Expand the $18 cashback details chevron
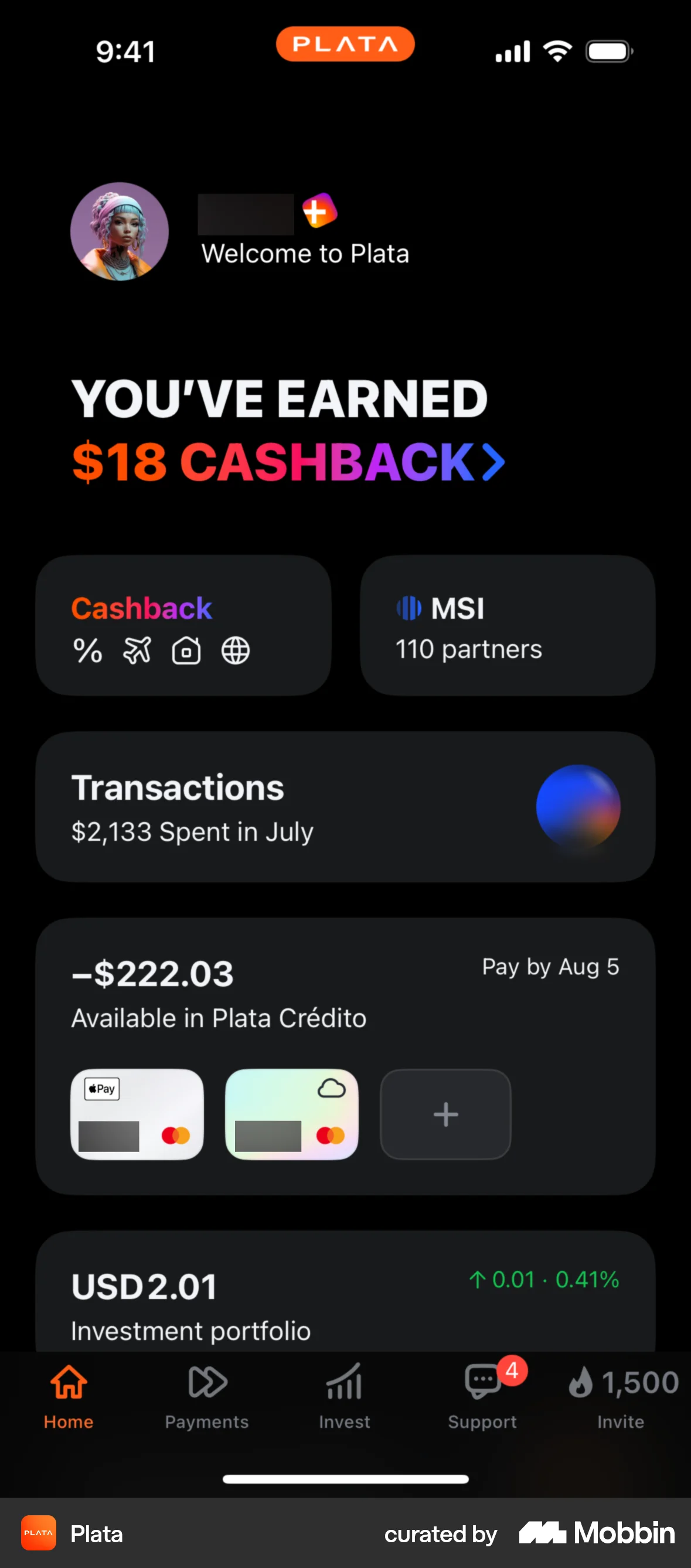This screenshot has height=1568, width=691. coord(492,463)
